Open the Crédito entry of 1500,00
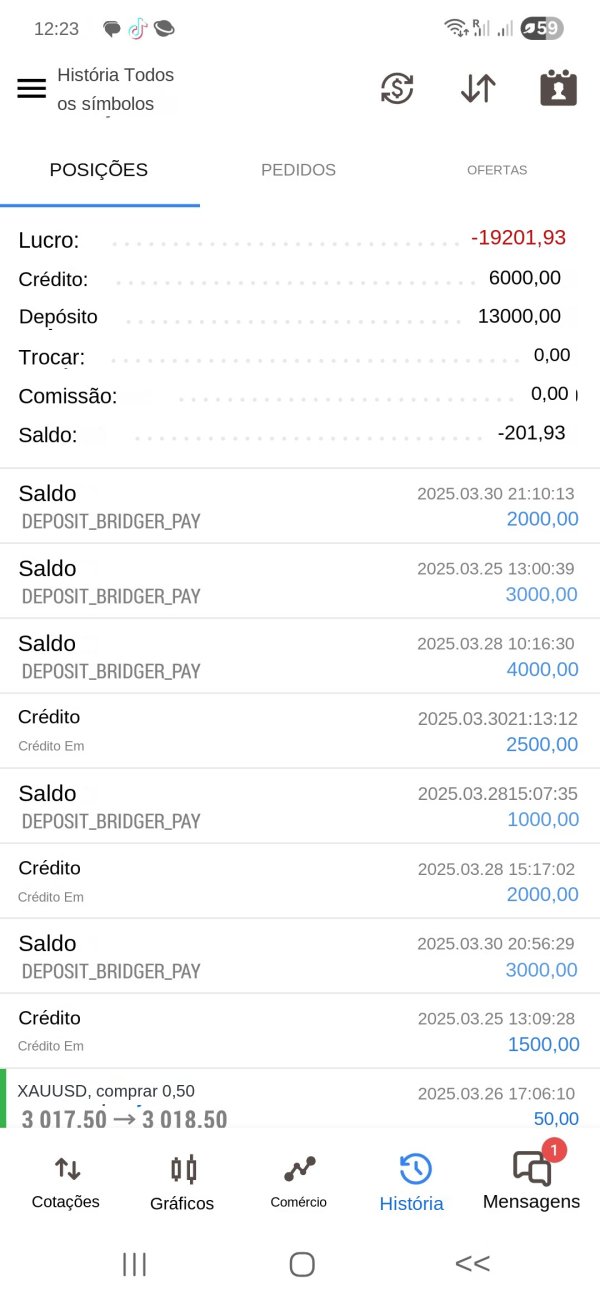Viewport: 600px width, 1300px height. pos(300,1031)
